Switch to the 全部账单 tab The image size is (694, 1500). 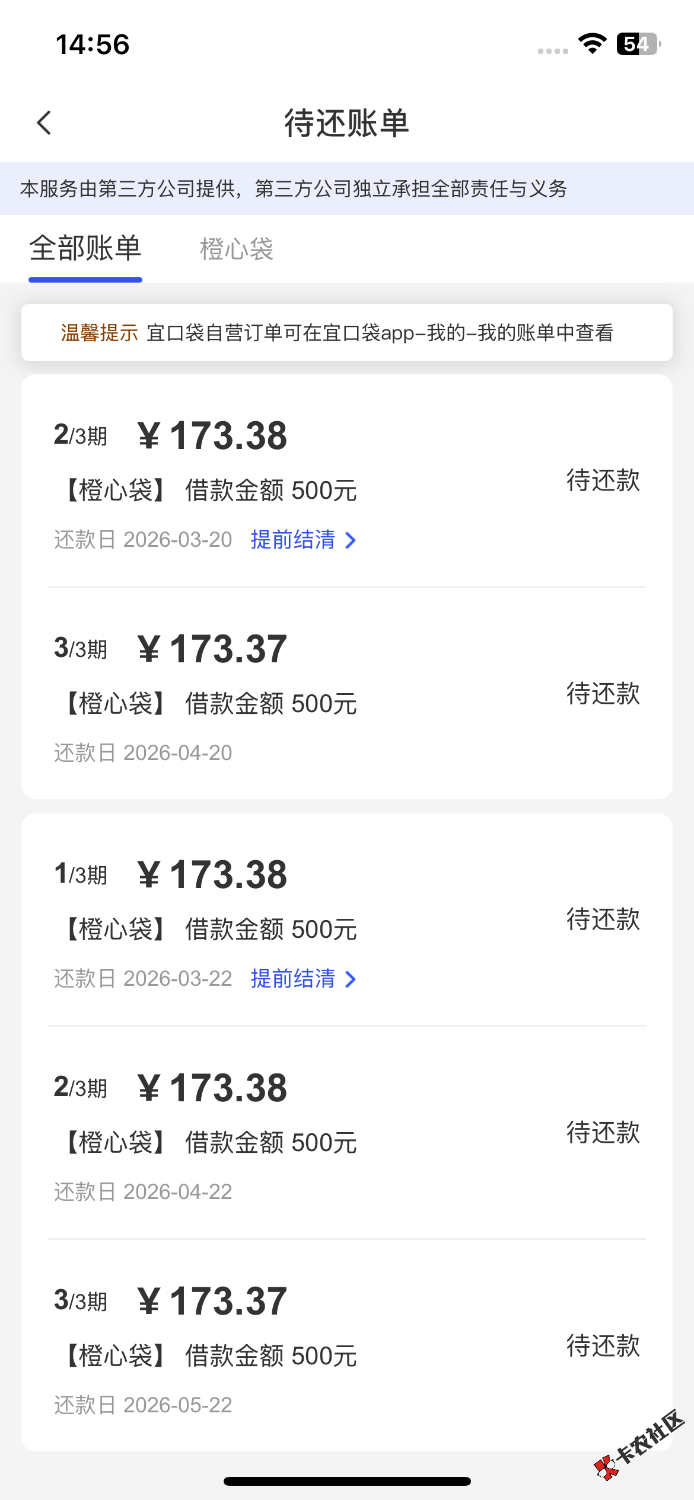pos(85,248)
